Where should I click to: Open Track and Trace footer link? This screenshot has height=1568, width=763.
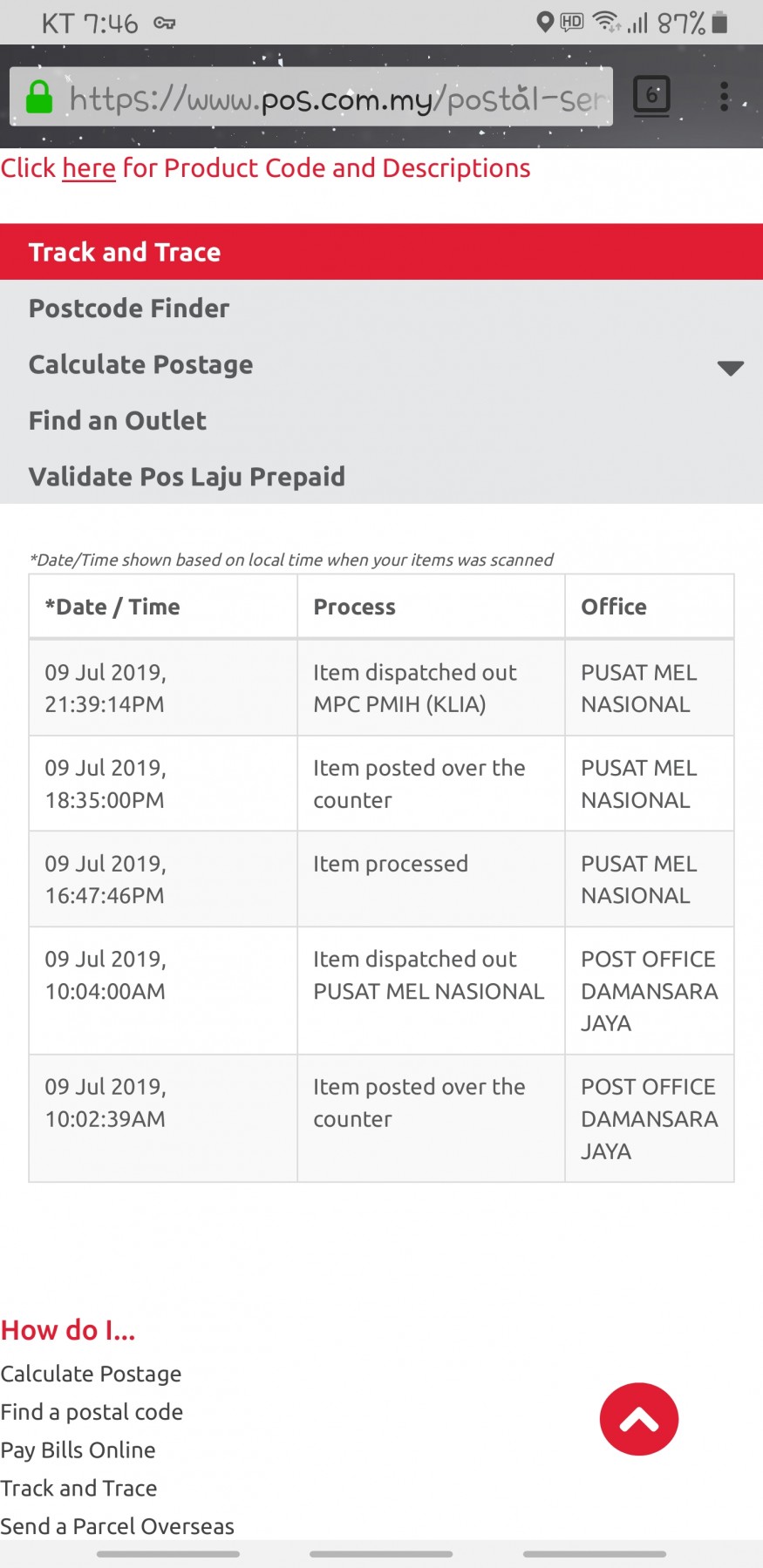tap(78, 1489)
